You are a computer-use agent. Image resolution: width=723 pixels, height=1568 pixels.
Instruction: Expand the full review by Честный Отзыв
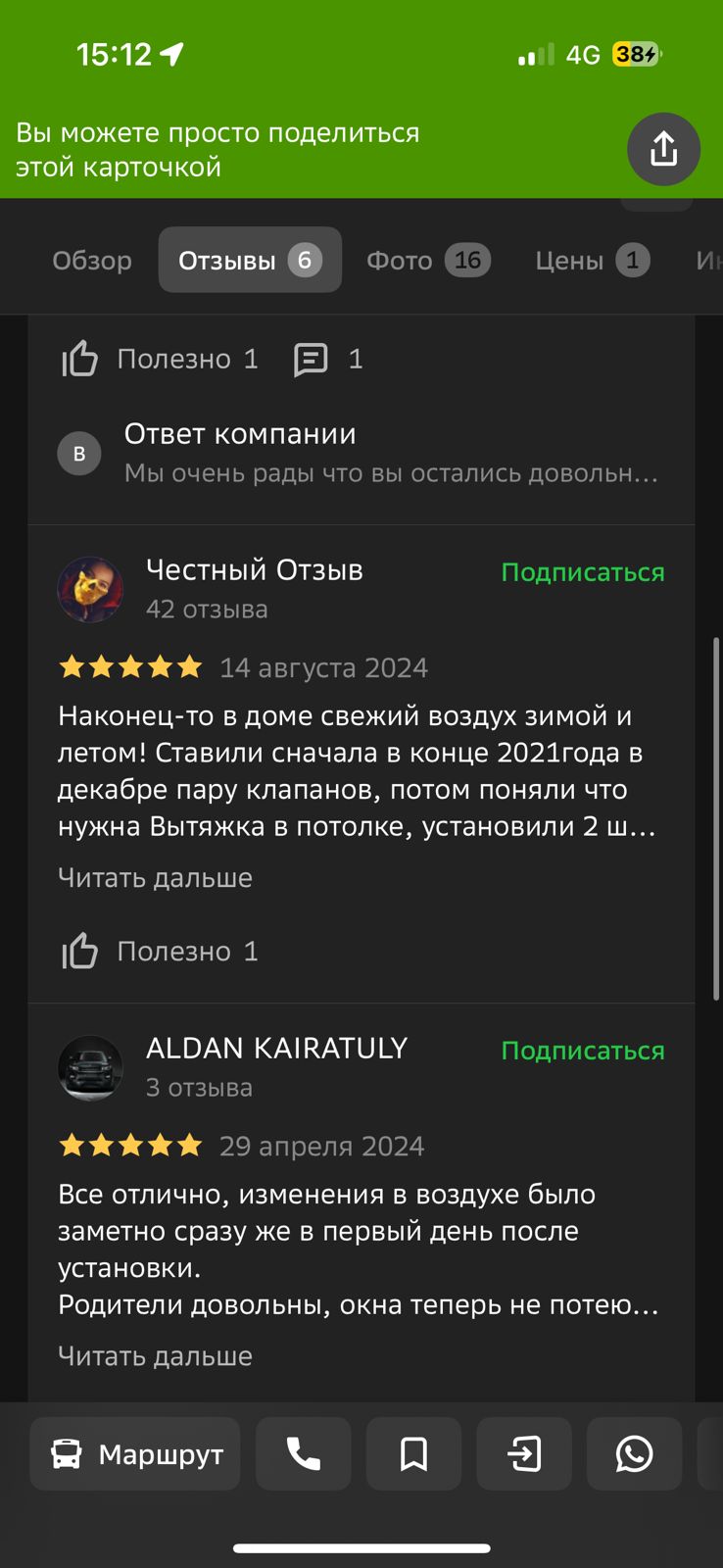155,878
